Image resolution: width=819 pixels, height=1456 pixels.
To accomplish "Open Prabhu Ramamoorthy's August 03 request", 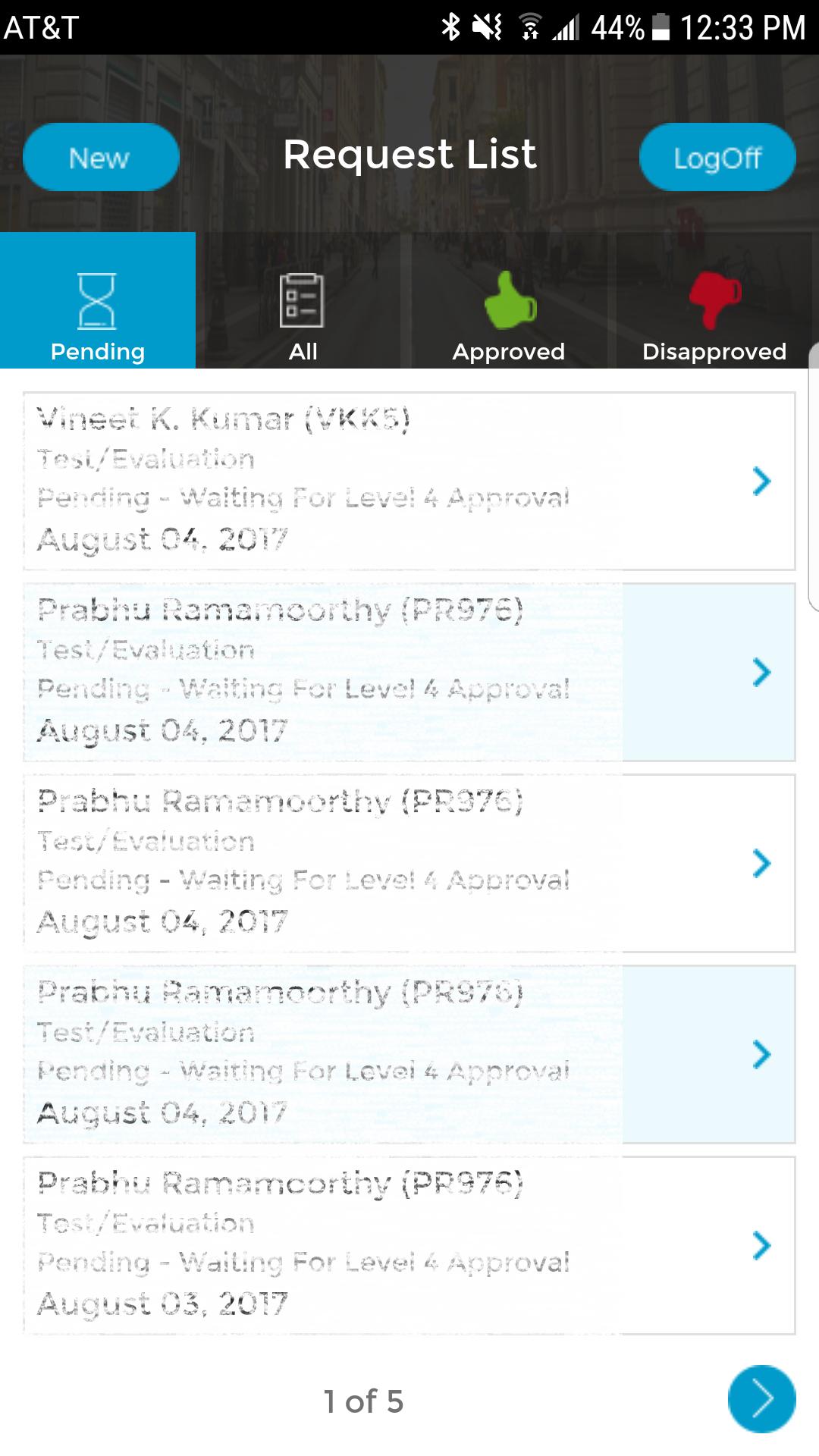I will 409,1245.
